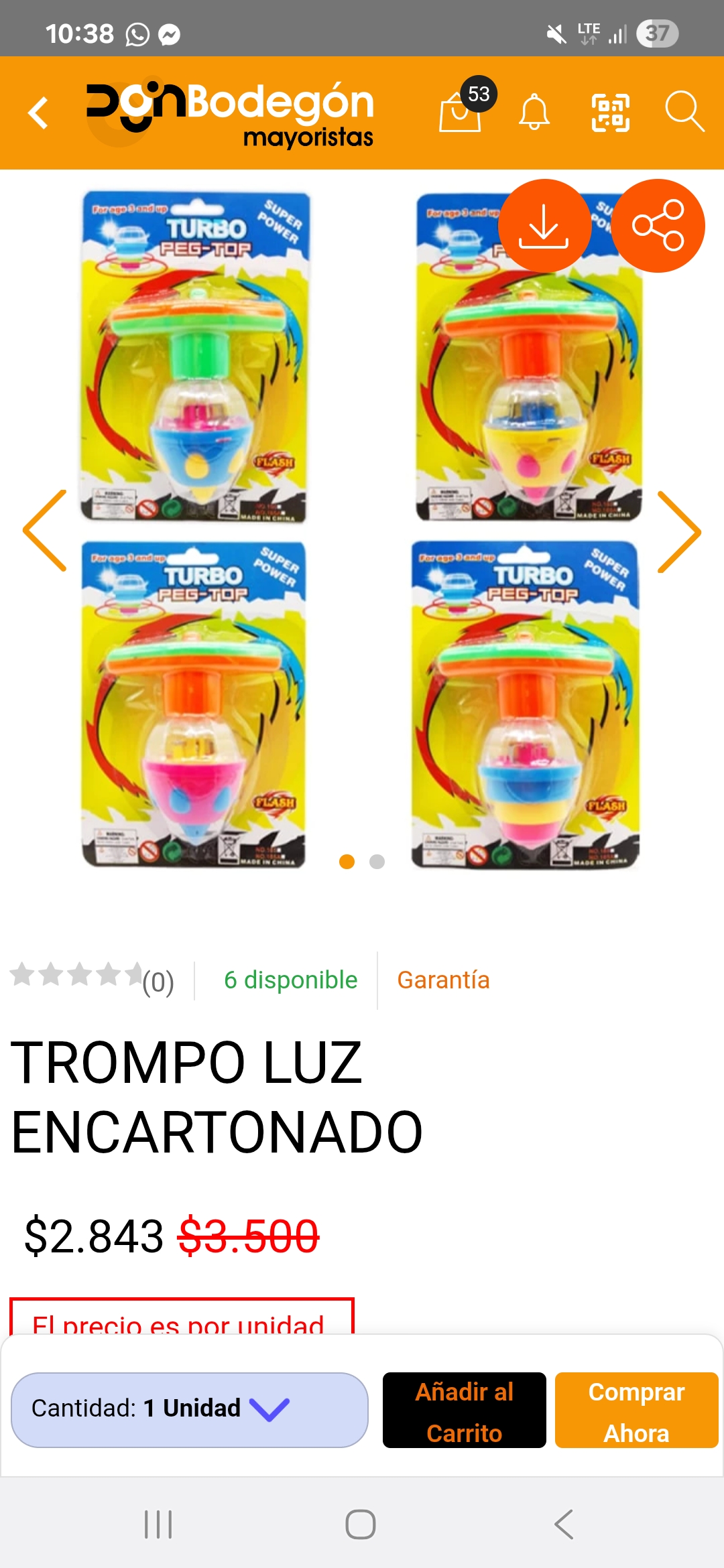Tap the system home button
The height and width of the screenshot is (1568, 724).
coord(361,1524)
